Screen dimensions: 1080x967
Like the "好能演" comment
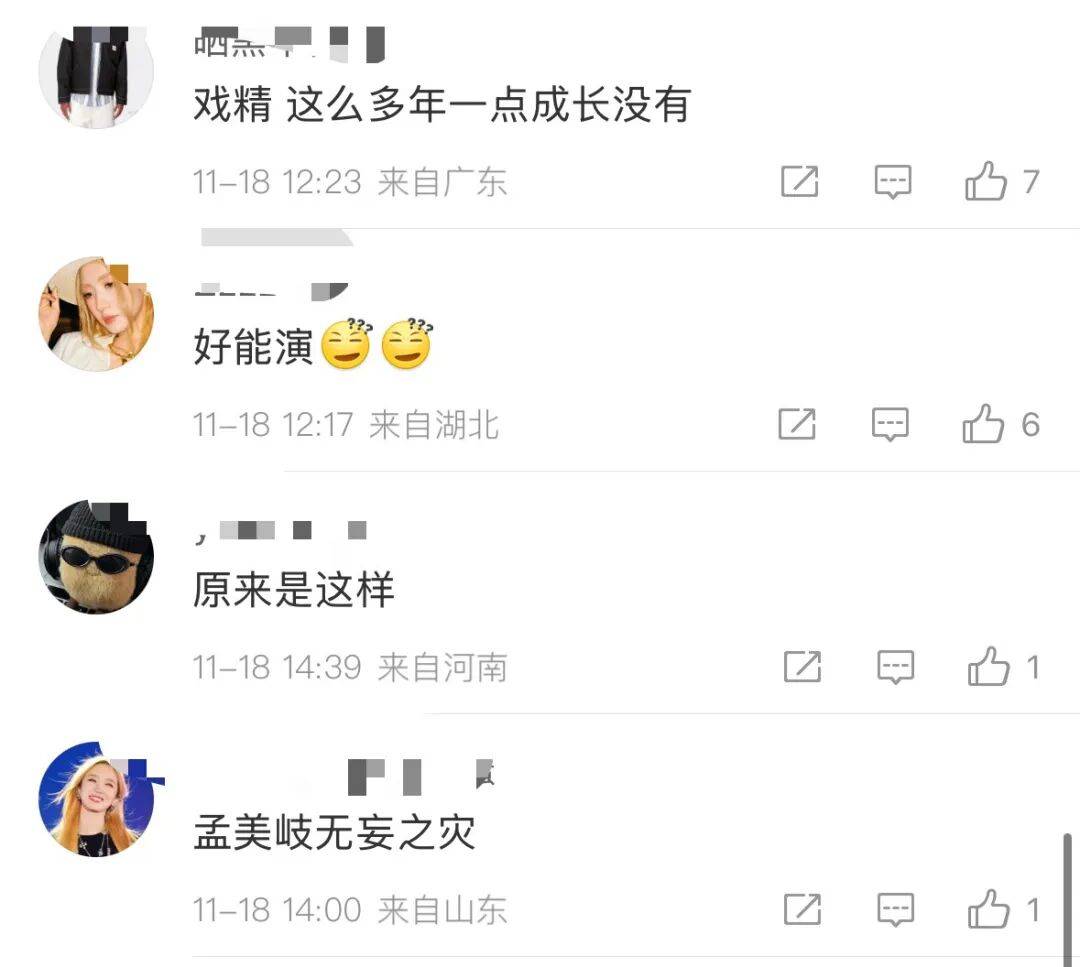(x=983, y=425)
